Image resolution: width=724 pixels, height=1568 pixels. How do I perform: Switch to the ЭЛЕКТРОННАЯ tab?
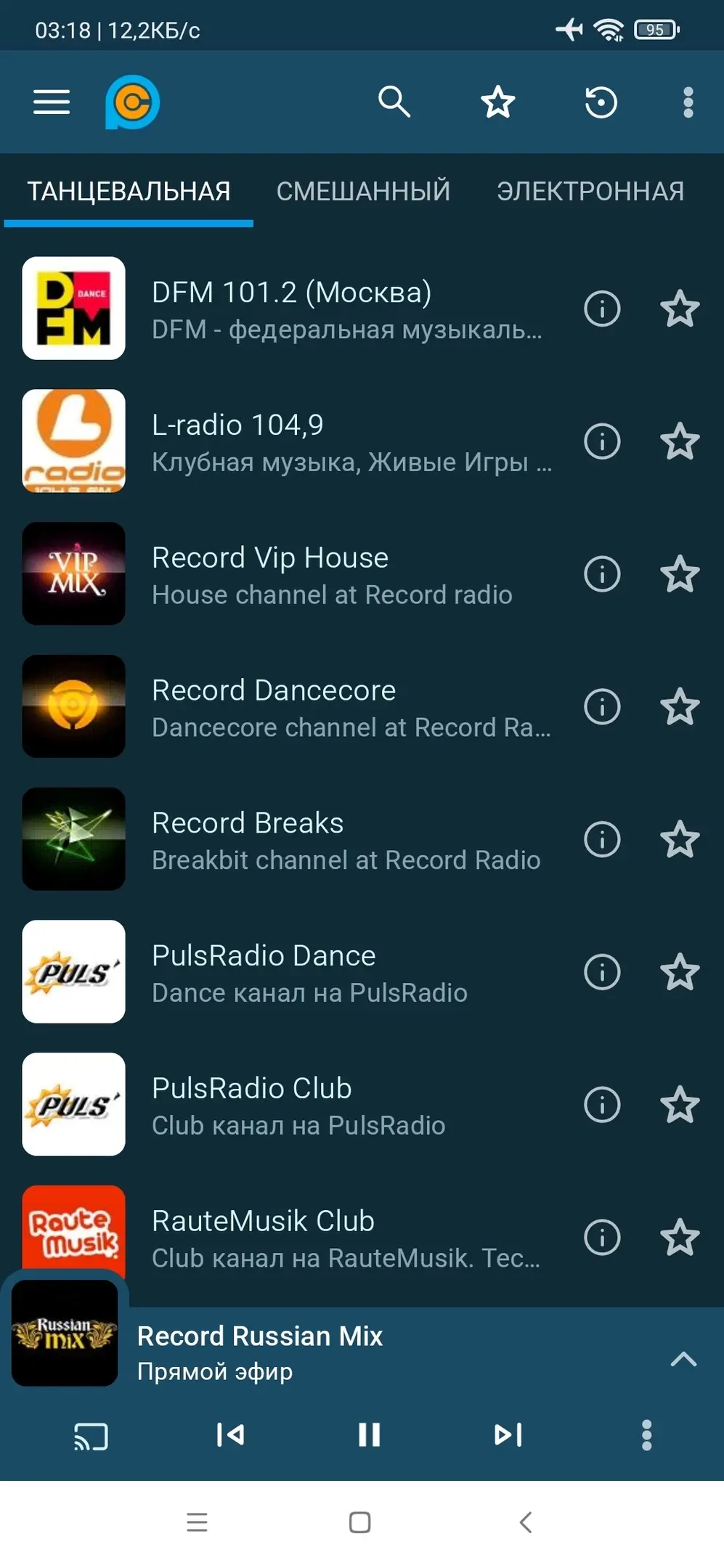tap(590, 192)
